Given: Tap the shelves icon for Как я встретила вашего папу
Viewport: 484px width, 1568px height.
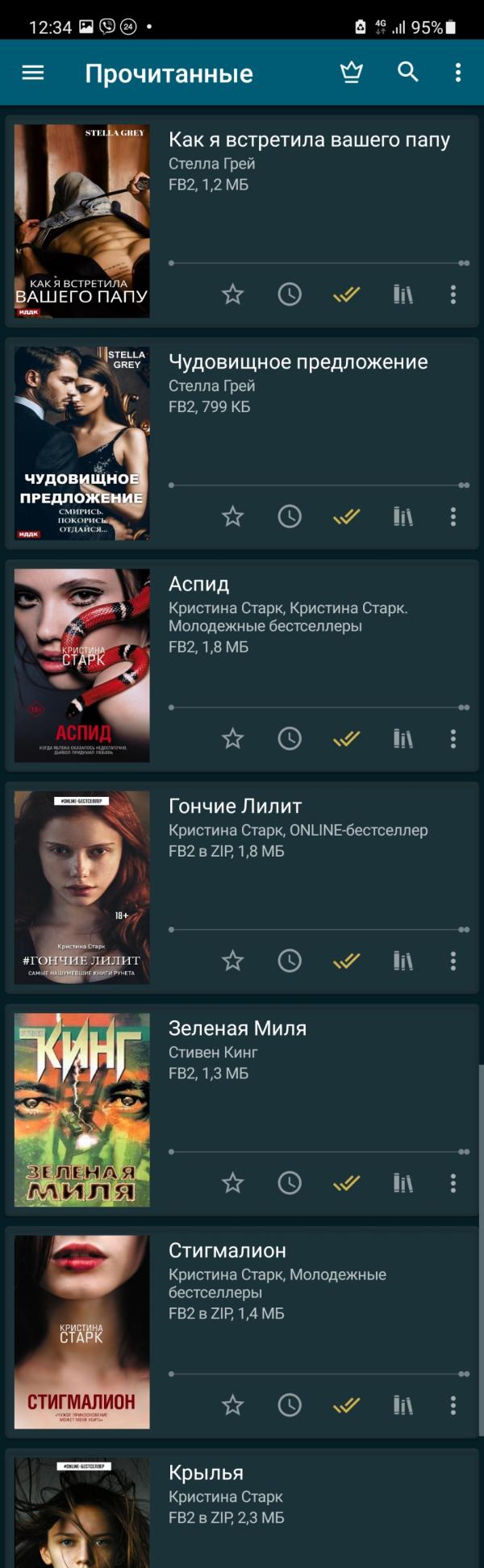Looking at the screenshot, I should point(403,294).
